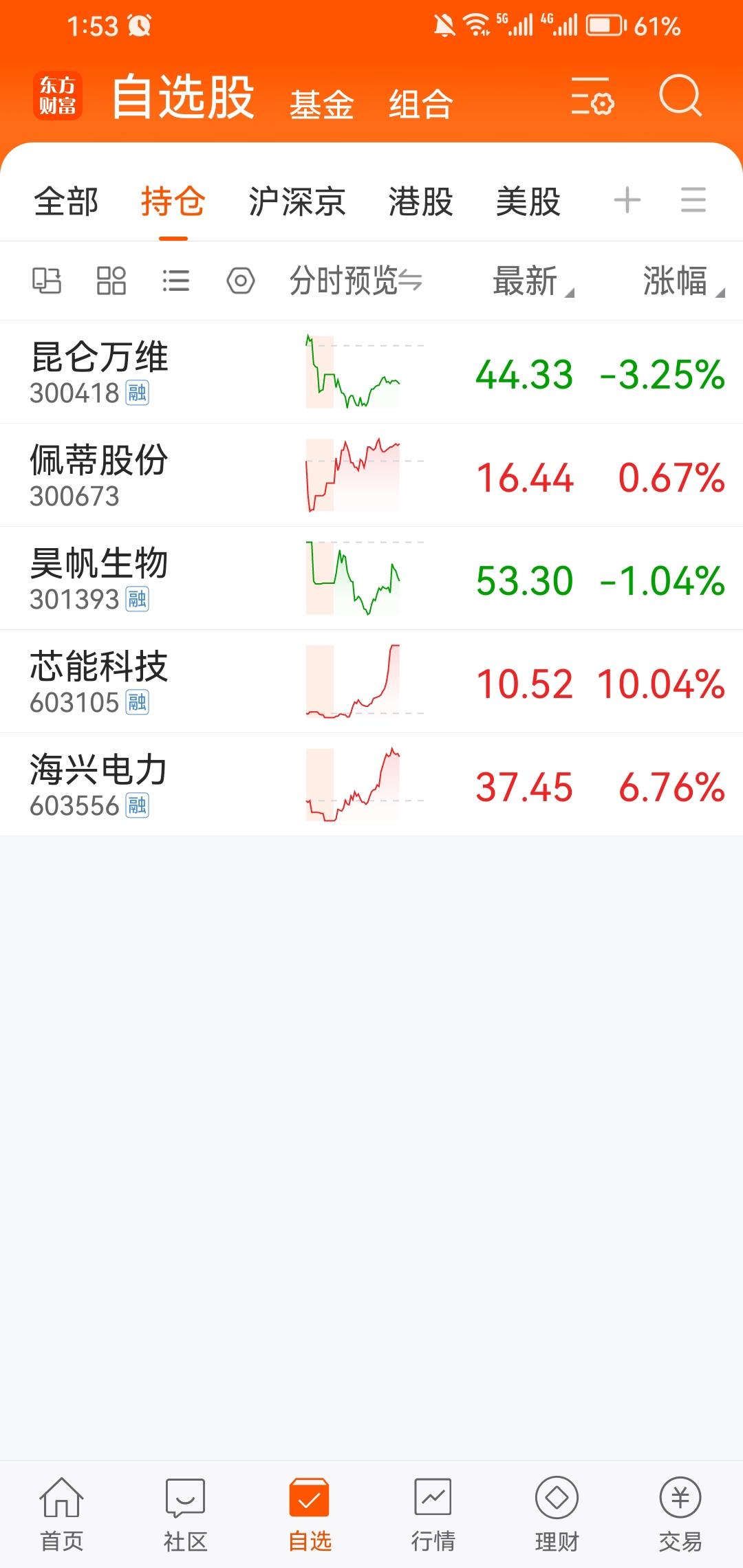Switch to the 组合 tab
The width and height of the screenshot is (743, 1568).
point(420,105)
